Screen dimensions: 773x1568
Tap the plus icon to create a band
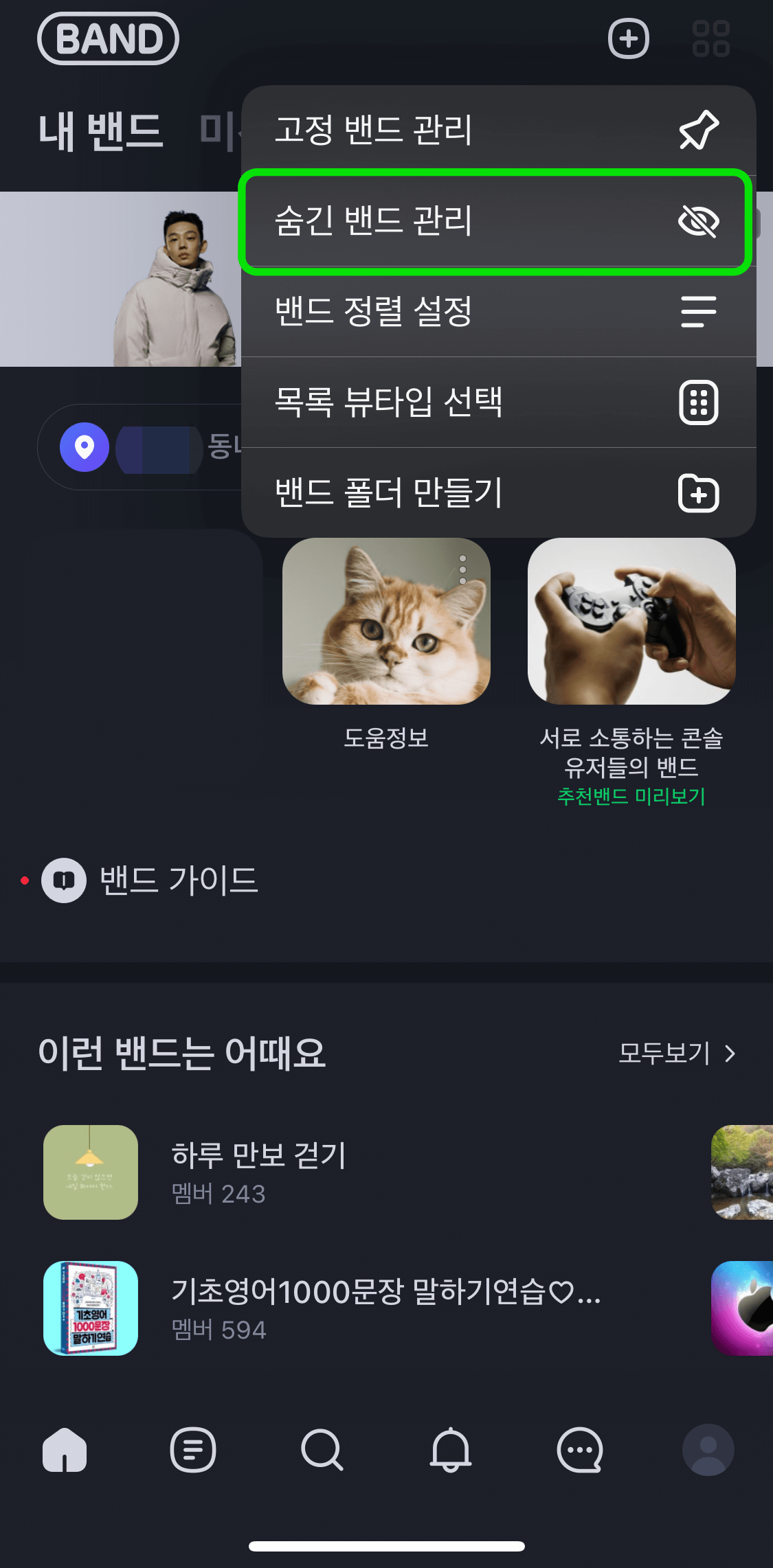pyautogui.click(x=627, y=39)
